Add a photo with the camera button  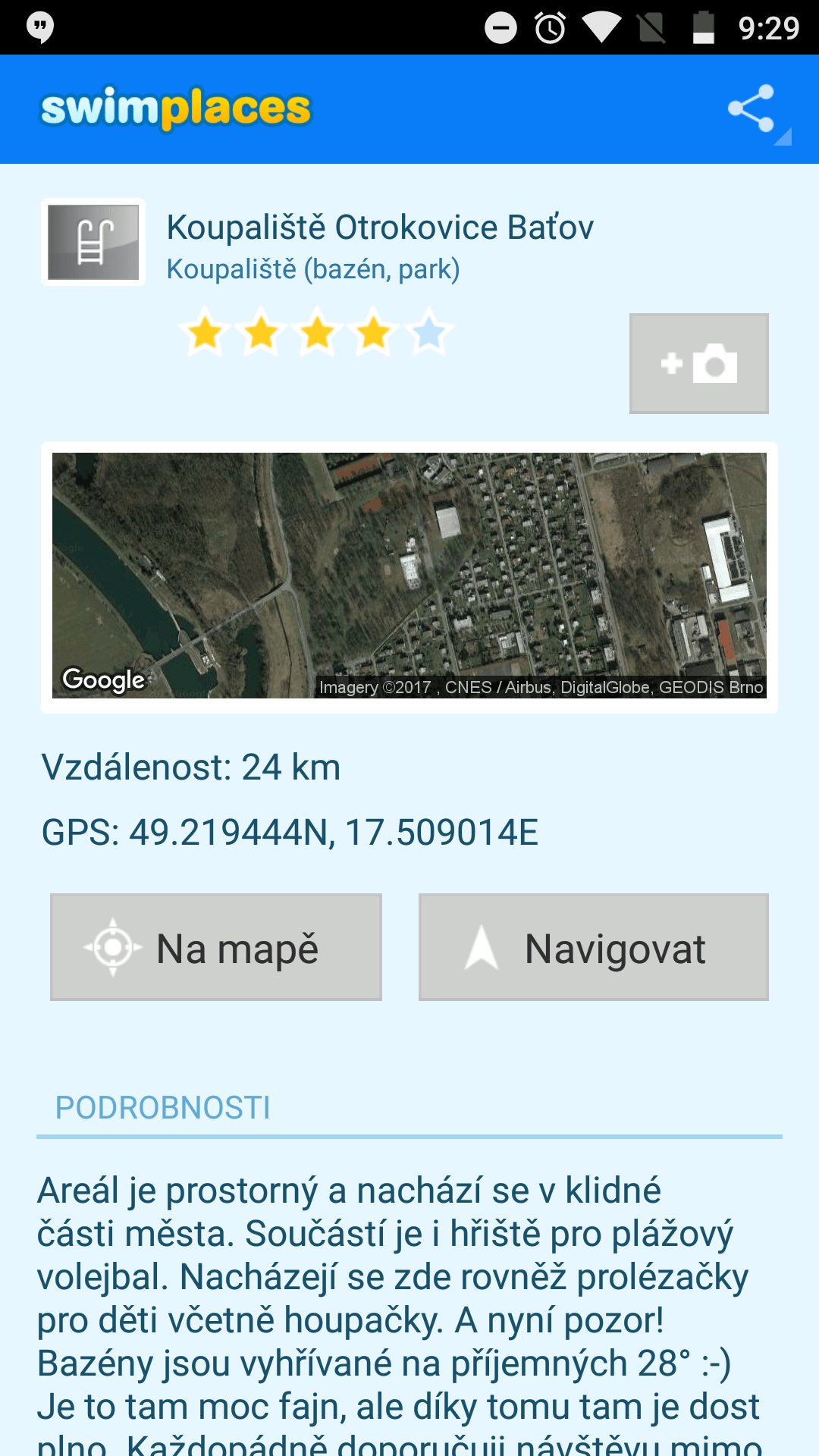click(698, 363)
